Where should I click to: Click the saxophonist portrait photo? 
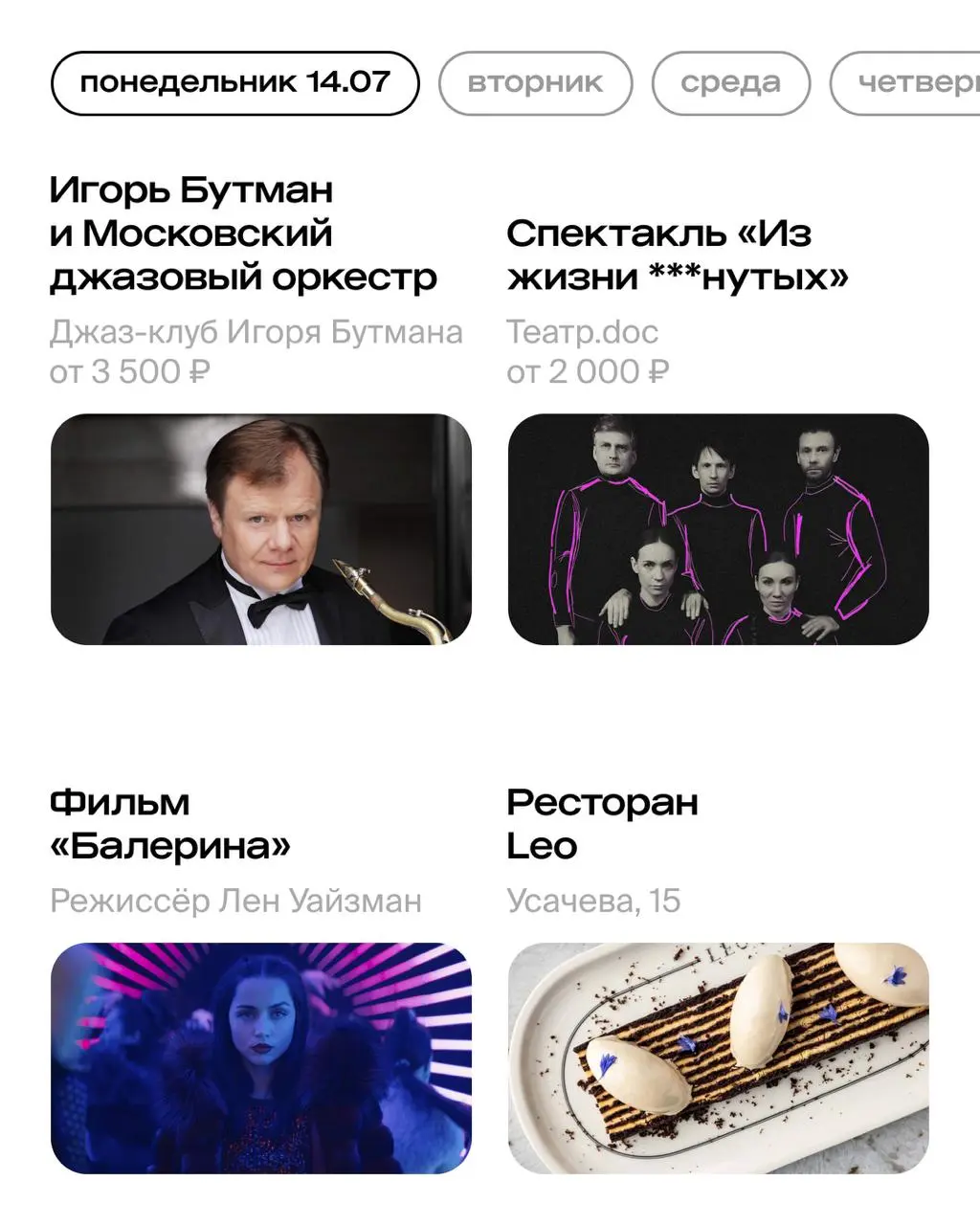[258, 529]
